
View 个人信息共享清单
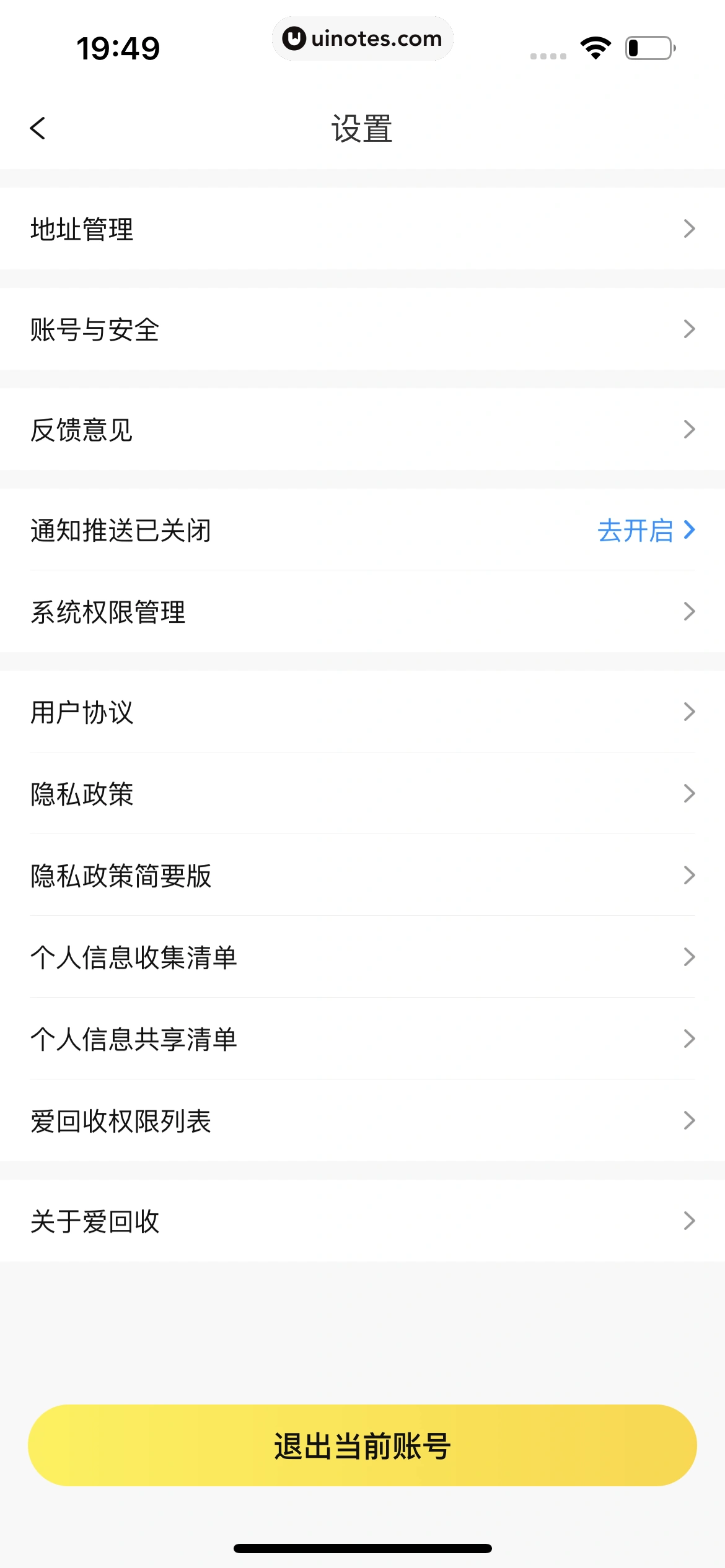click(362, 1039)
